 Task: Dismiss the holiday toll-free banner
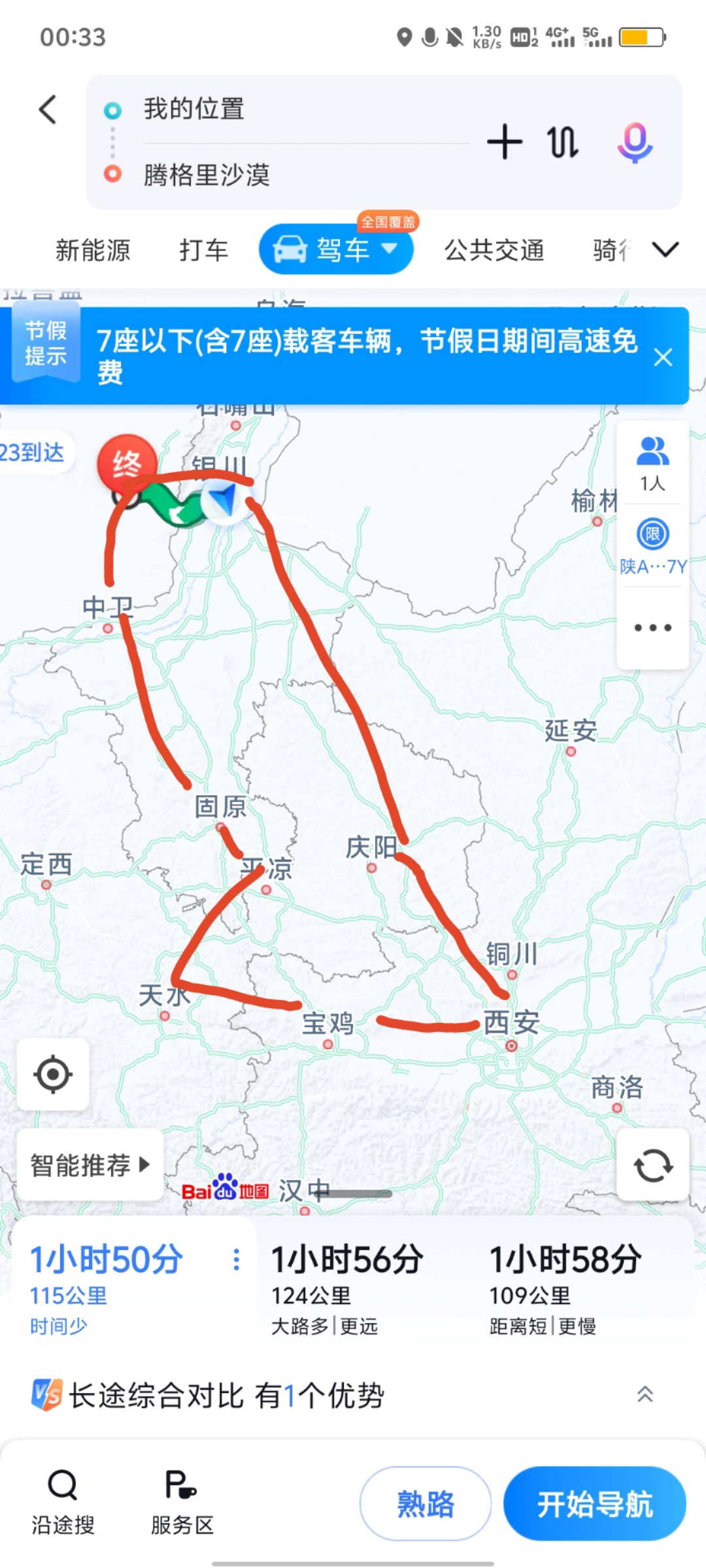663,357
